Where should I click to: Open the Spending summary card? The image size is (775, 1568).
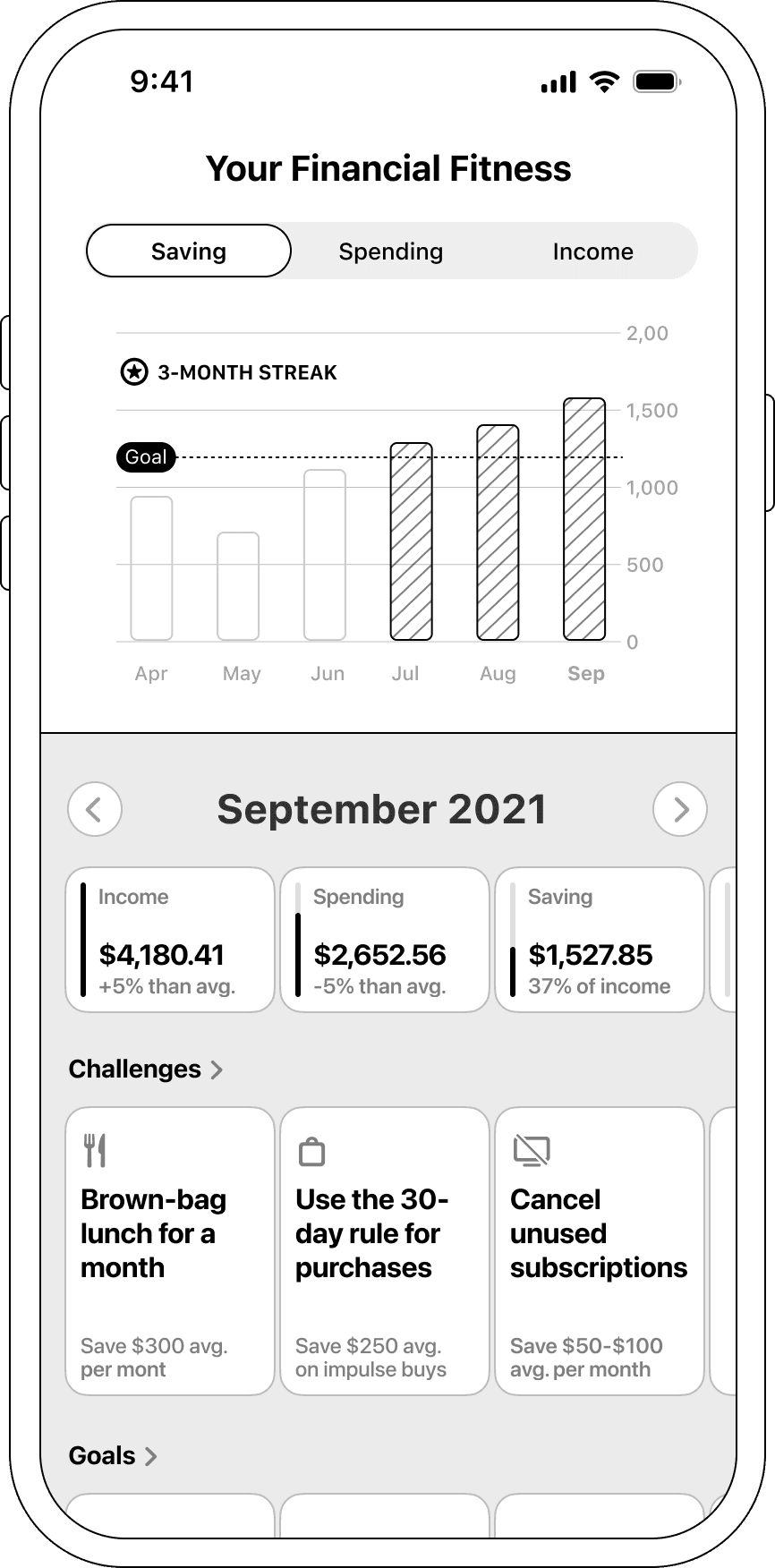385,940
